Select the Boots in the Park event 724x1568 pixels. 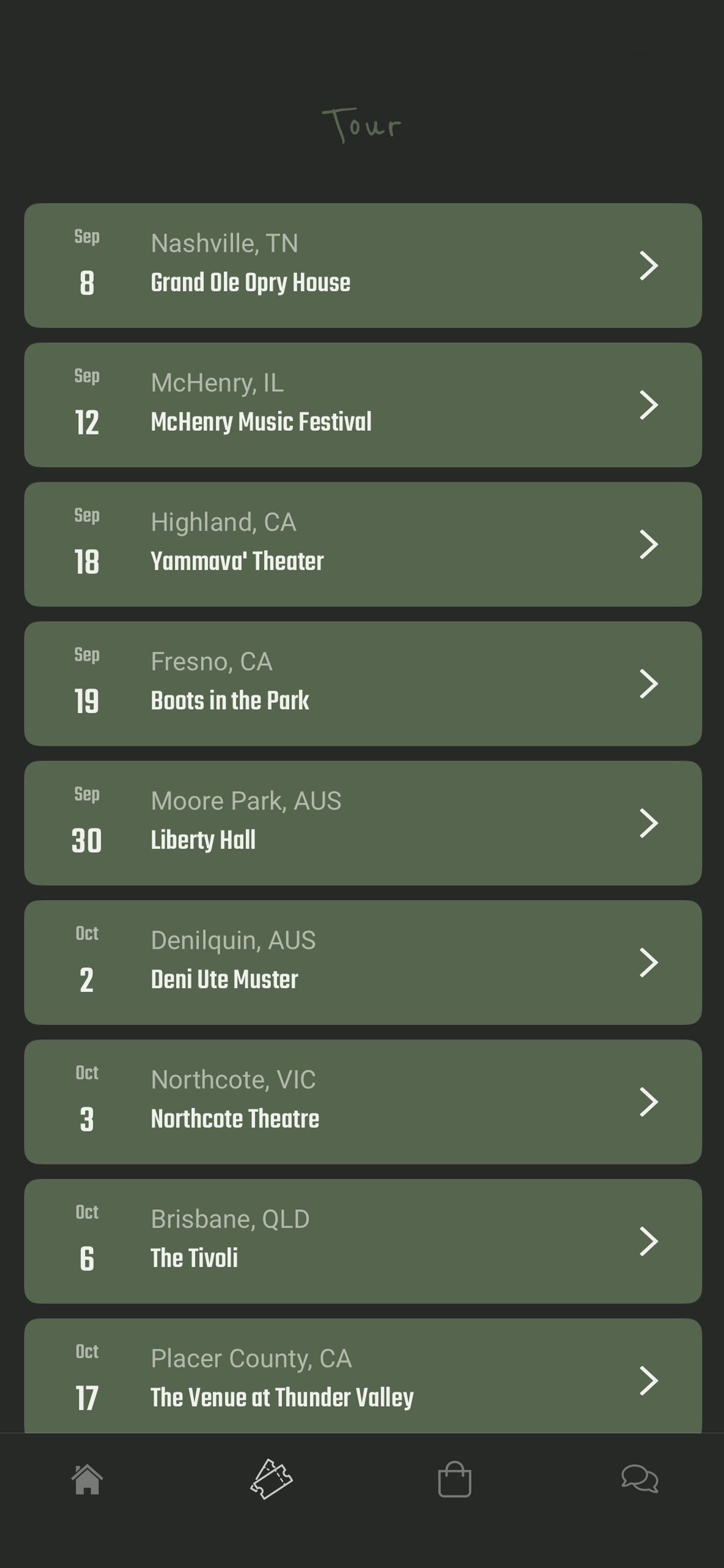363,684
